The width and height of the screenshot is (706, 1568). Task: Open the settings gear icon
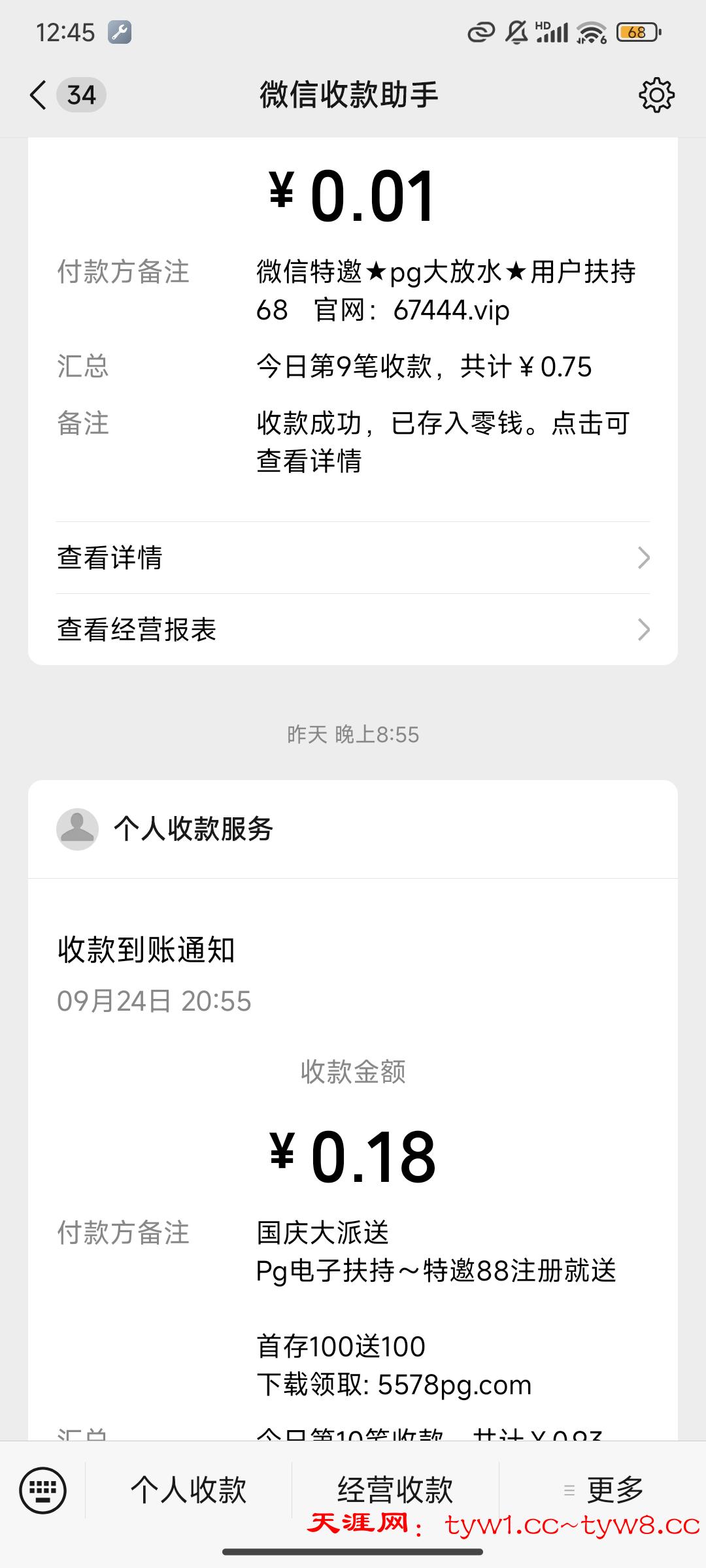click(656, 95)
